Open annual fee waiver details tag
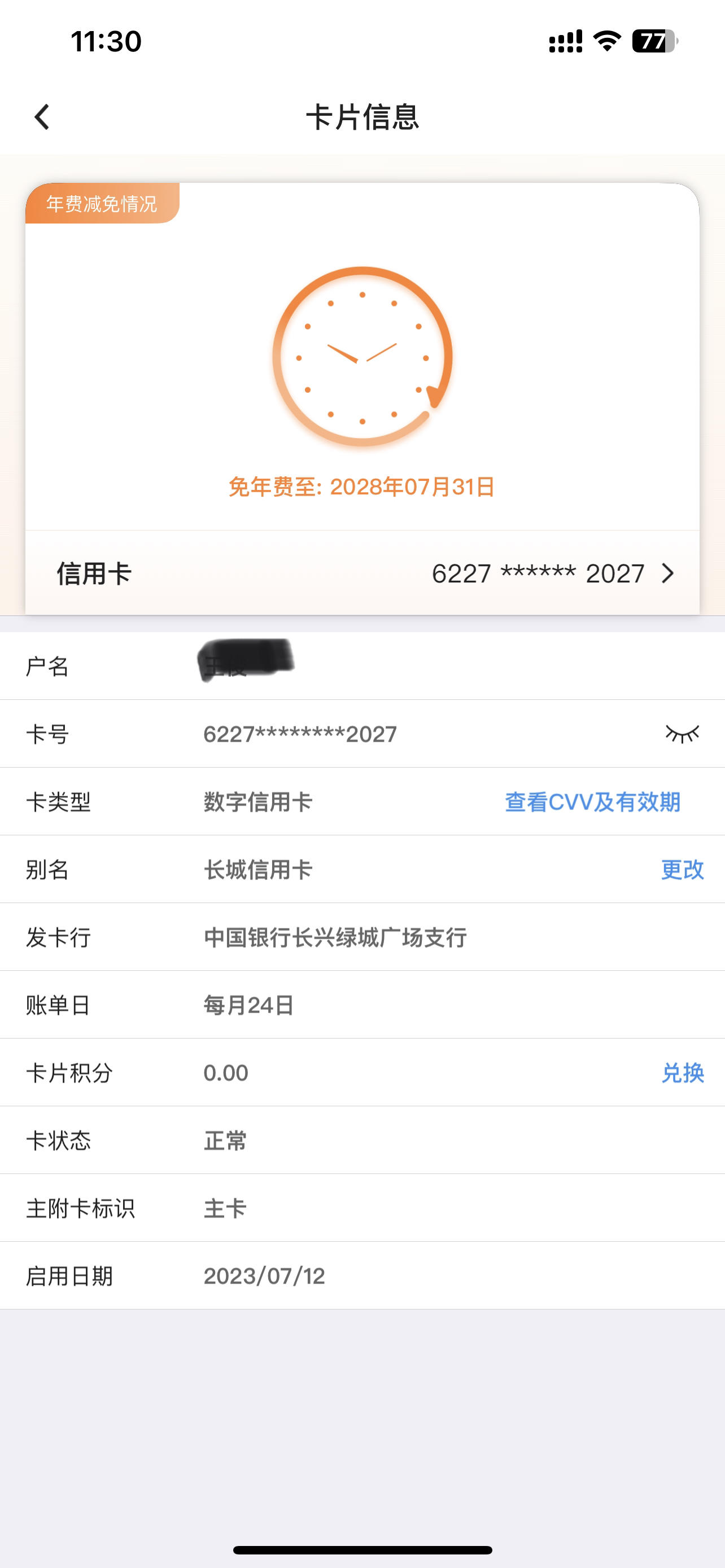Viewport: 725px width, 1568px height. click(x=102, y=204)
